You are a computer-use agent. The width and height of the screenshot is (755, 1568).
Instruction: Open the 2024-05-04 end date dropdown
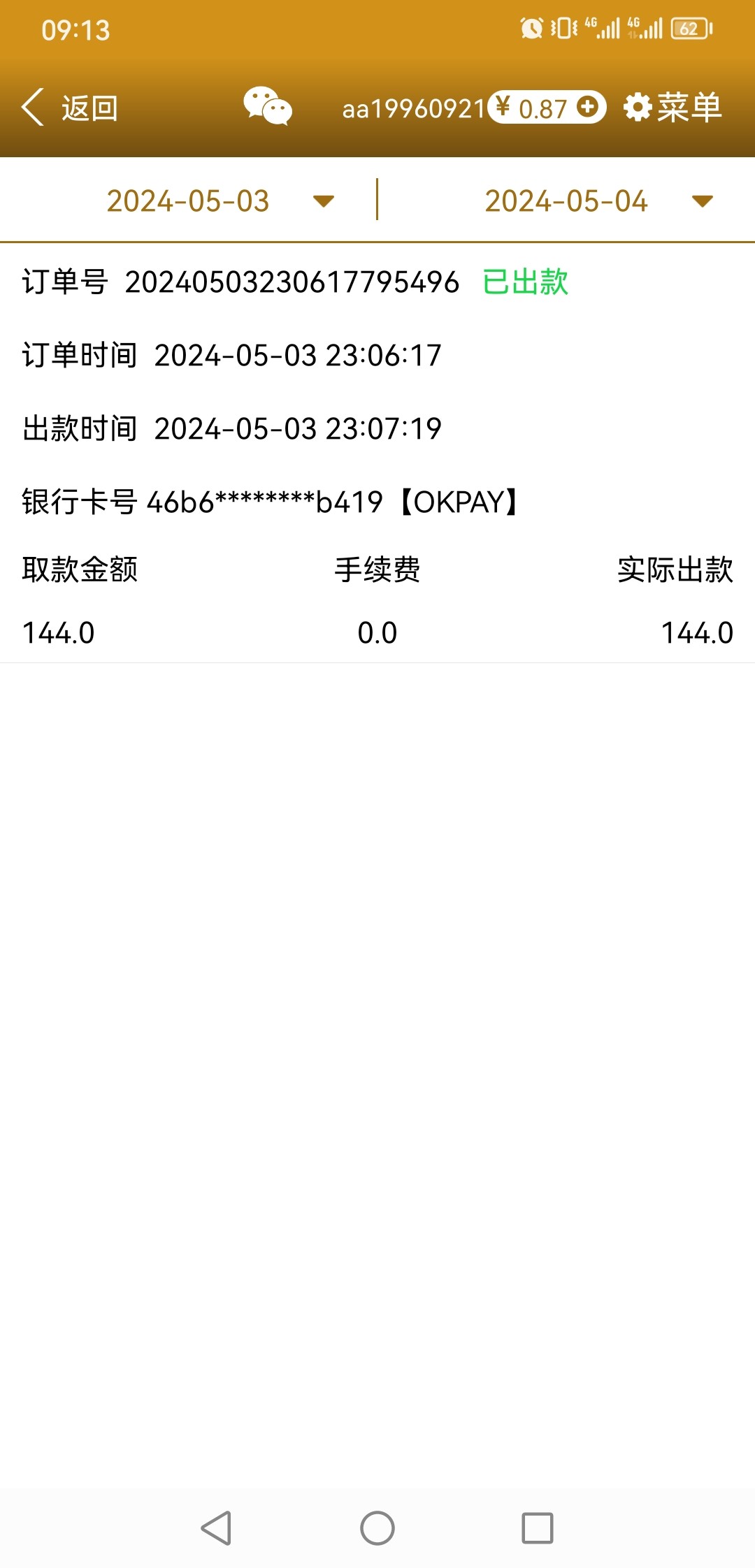(566, 201)
